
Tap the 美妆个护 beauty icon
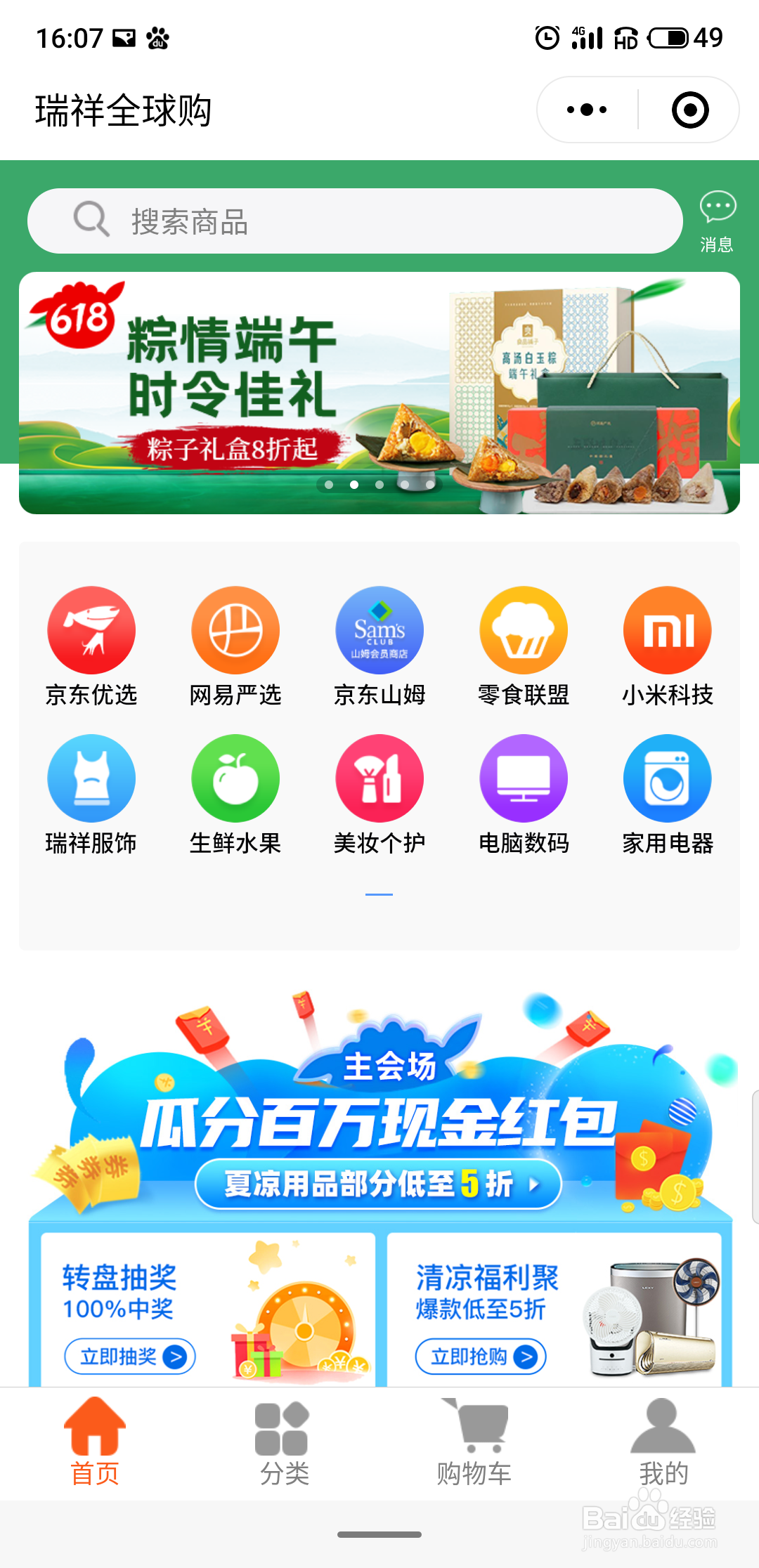click(x=379, y=778)
